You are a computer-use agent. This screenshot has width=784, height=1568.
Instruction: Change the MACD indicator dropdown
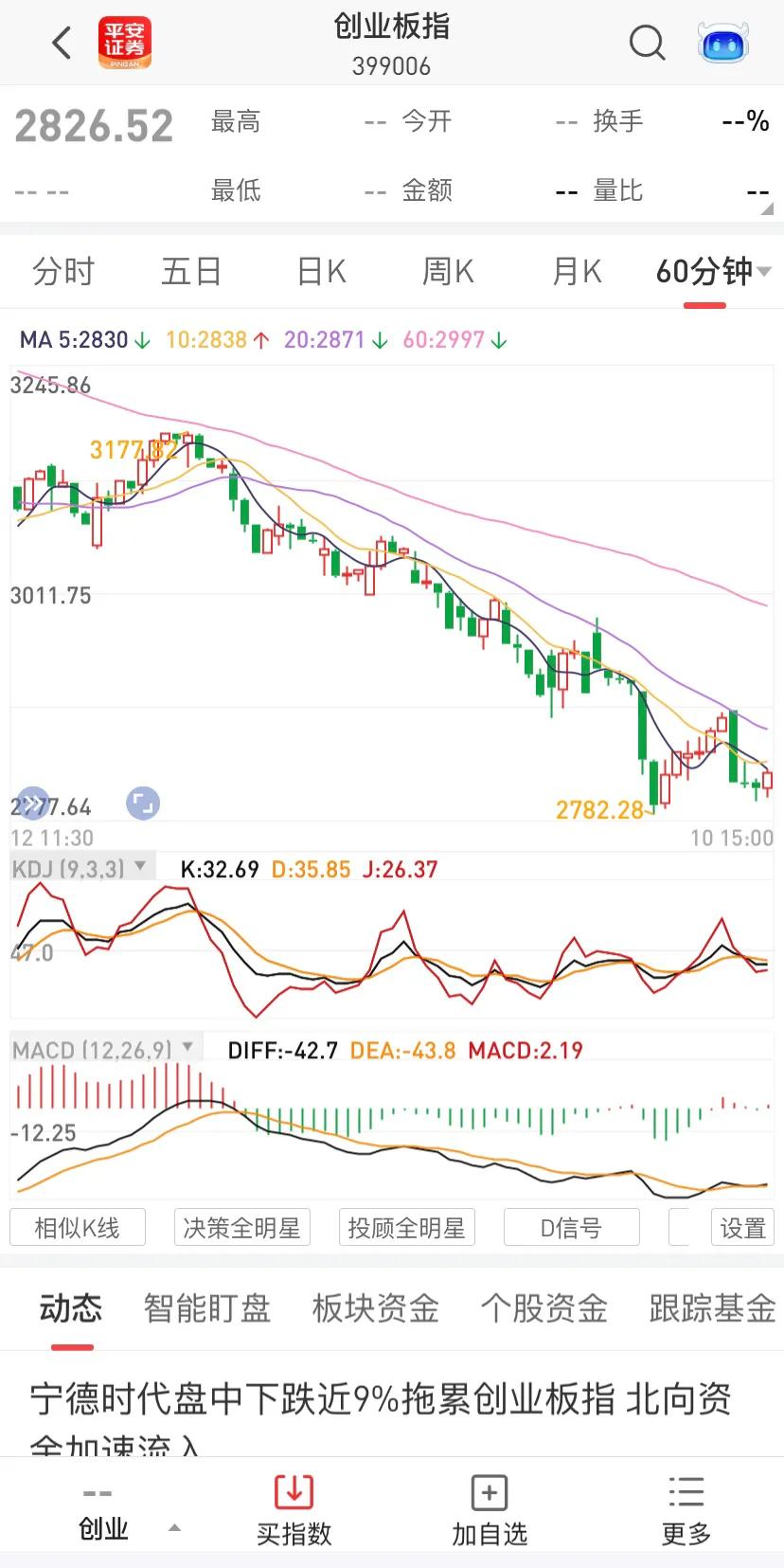(104, 1050)
